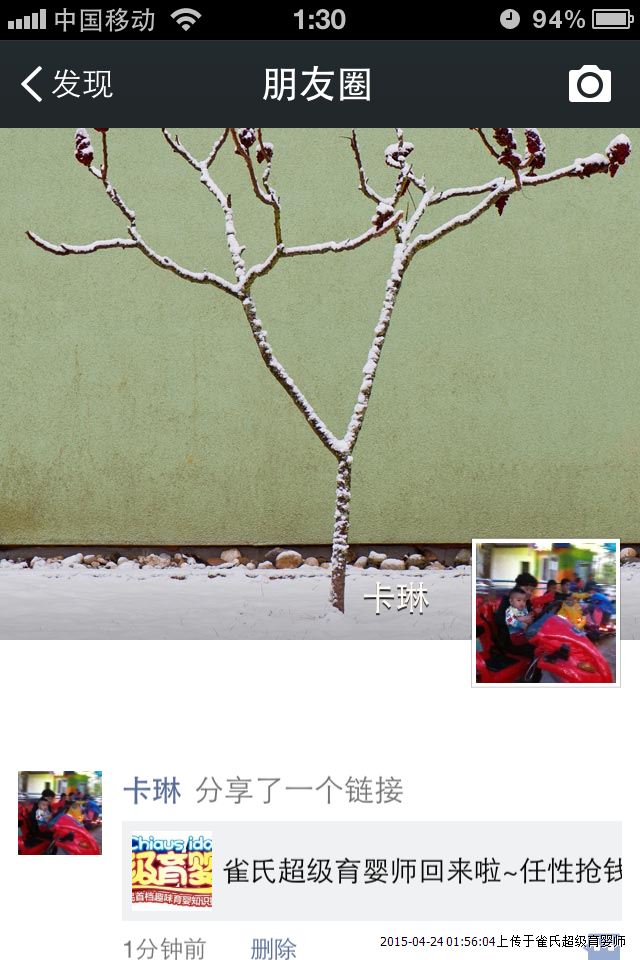Open 卡琳's name link in the post

152,791
